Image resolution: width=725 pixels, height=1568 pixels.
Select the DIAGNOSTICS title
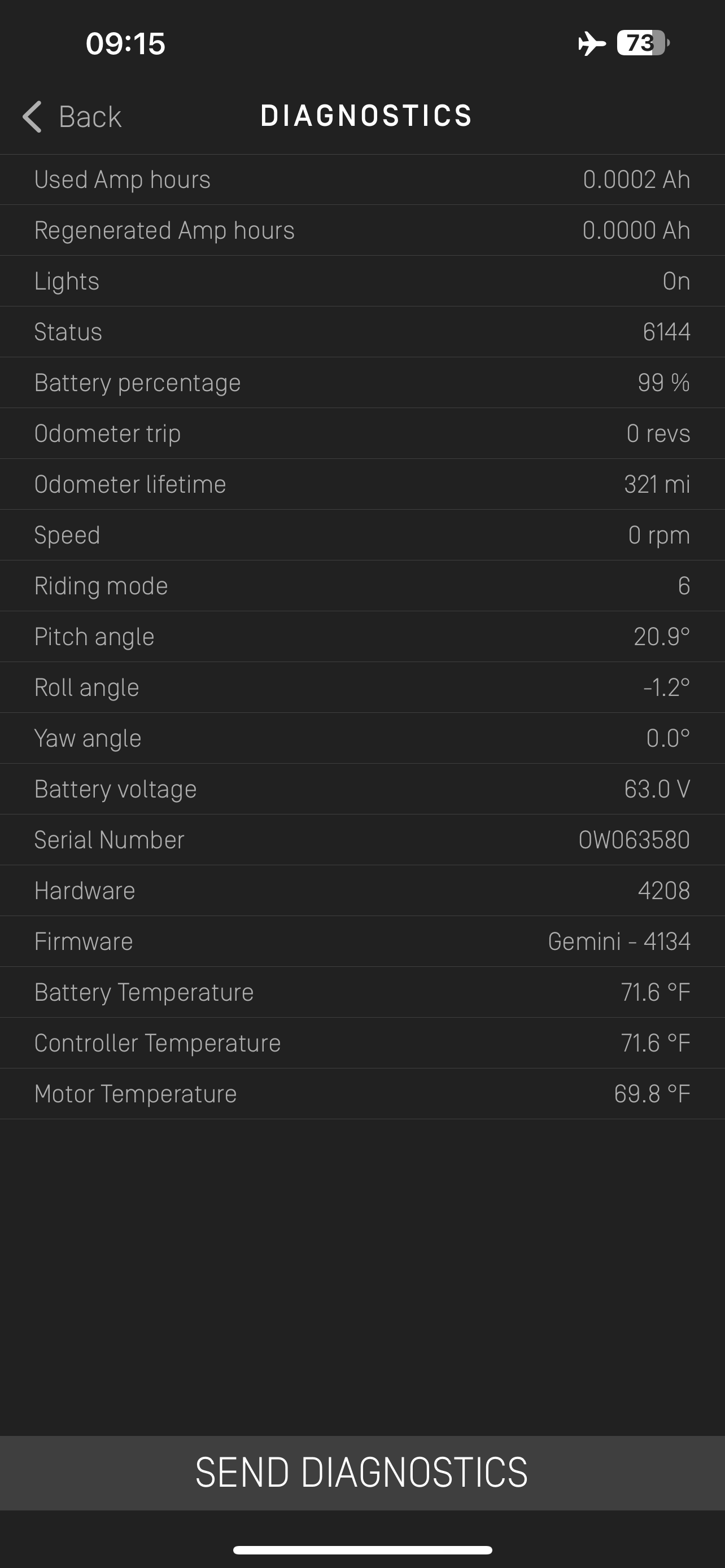[x=366, y=115]
